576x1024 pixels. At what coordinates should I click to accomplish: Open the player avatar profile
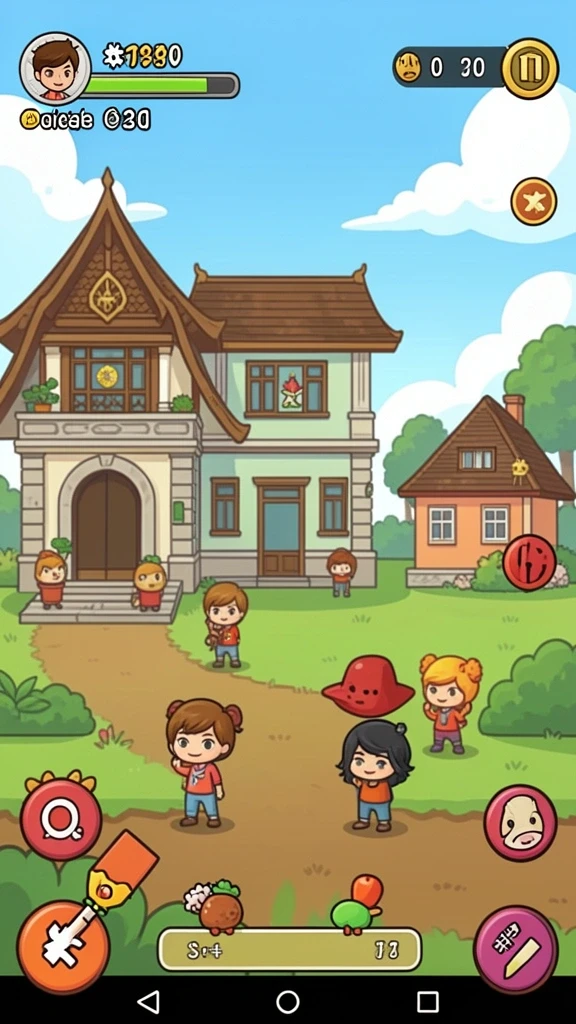55,68
